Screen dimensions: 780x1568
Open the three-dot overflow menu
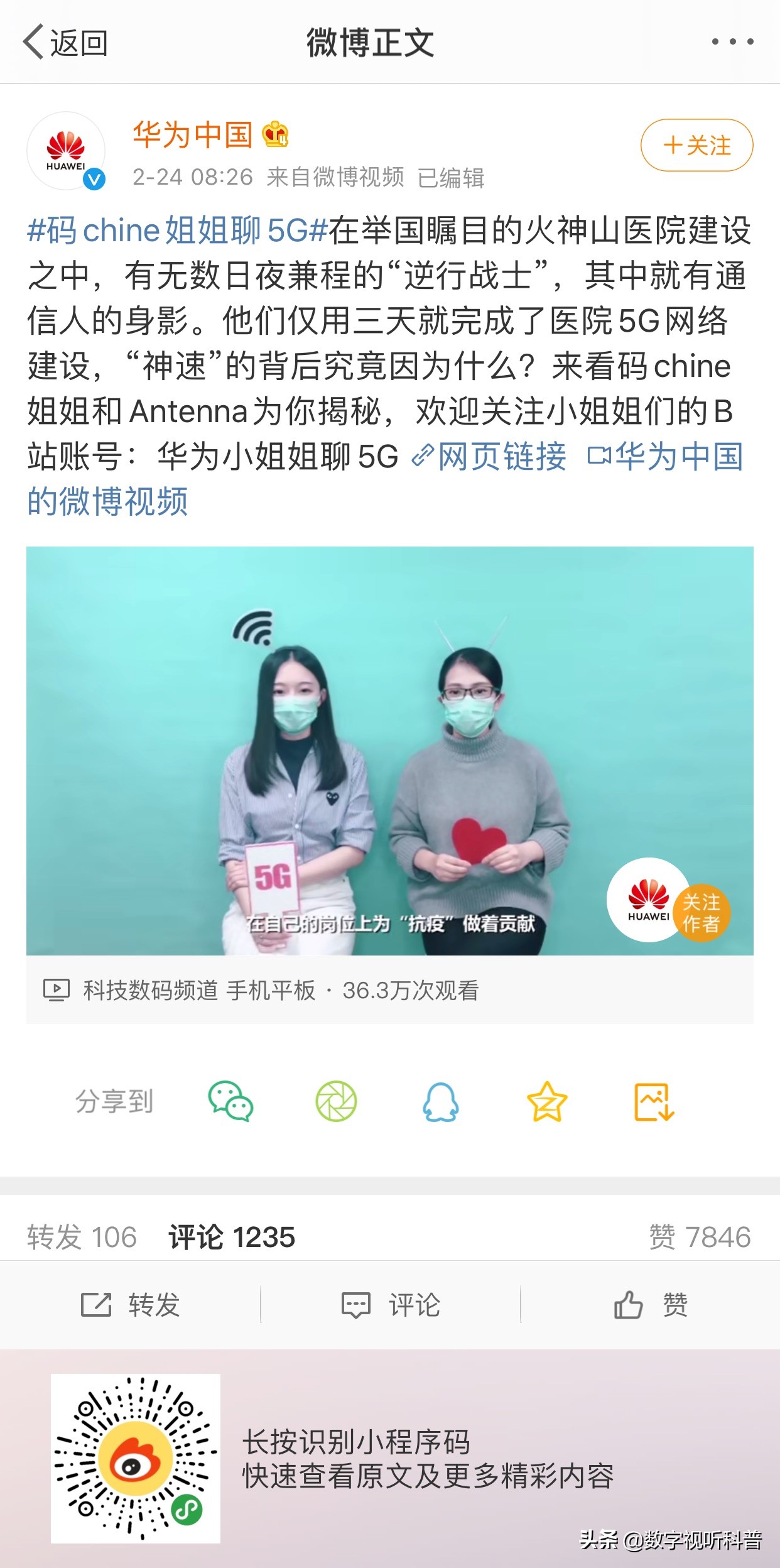[x=732, y=42]
